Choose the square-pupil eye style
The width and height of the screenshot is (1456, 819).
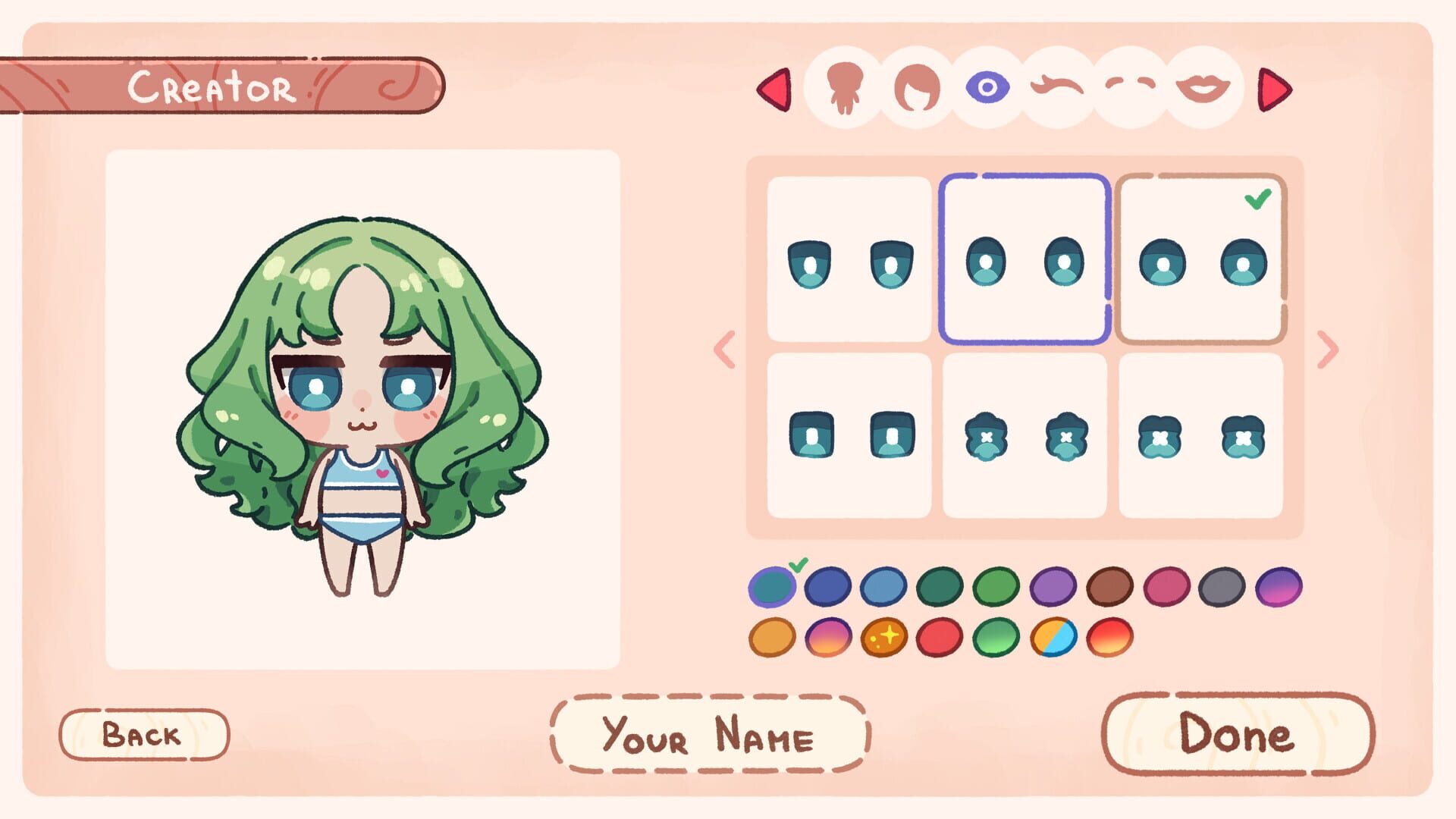[849, 435]
